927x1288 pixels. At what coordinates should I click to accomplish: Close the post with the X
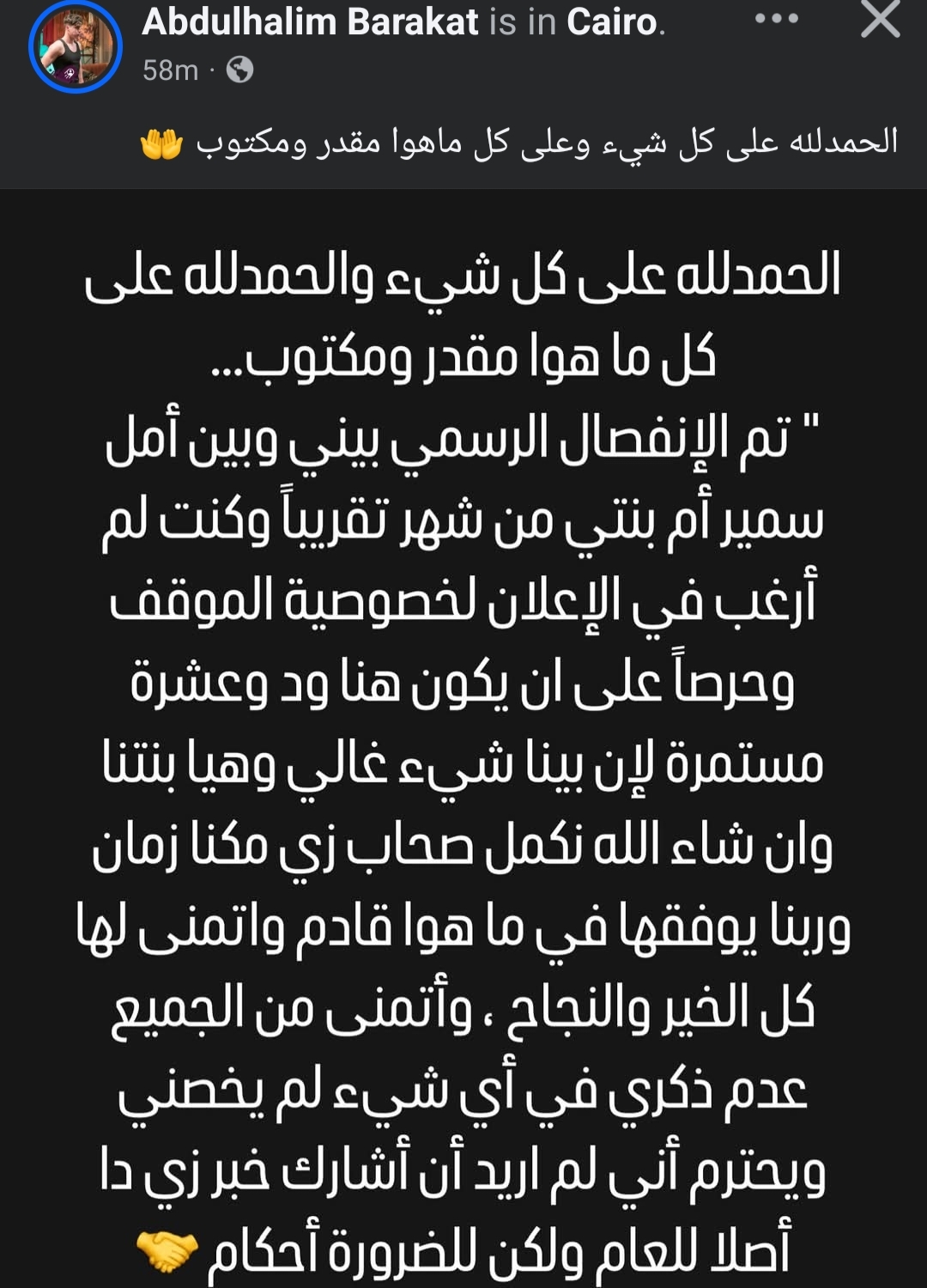click(x=881, y=19)
